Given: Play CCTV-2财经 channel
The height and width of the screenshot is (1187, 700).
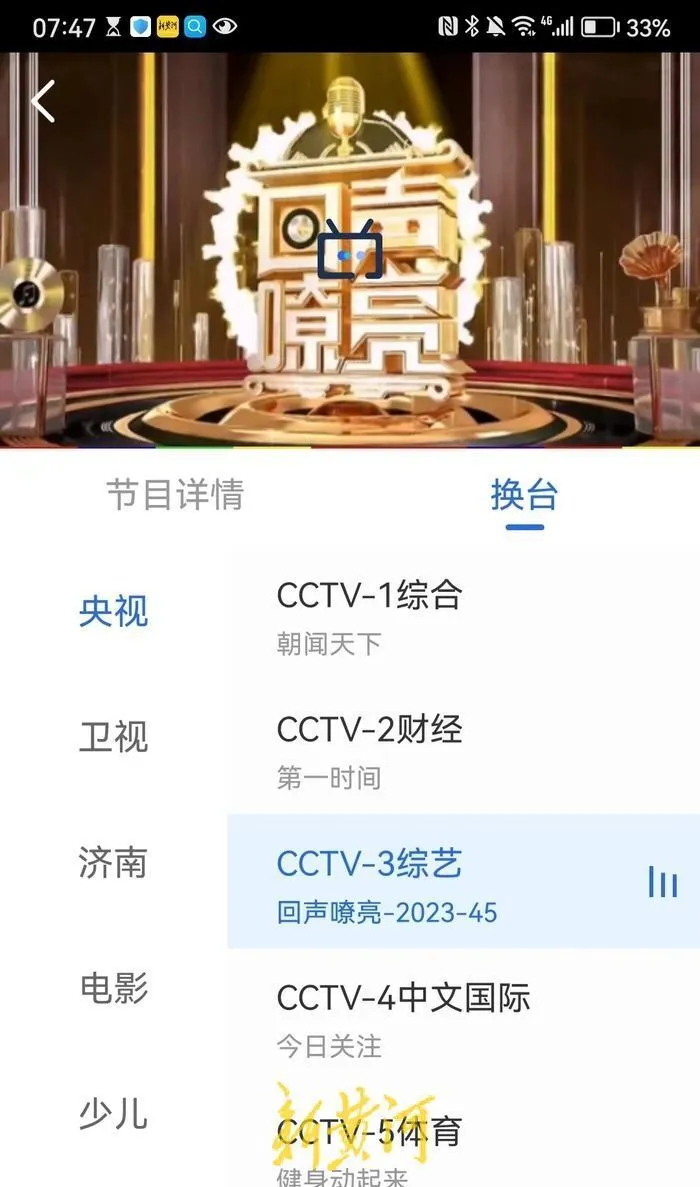Looking at the screenshot, I should (x=462, y=748).
